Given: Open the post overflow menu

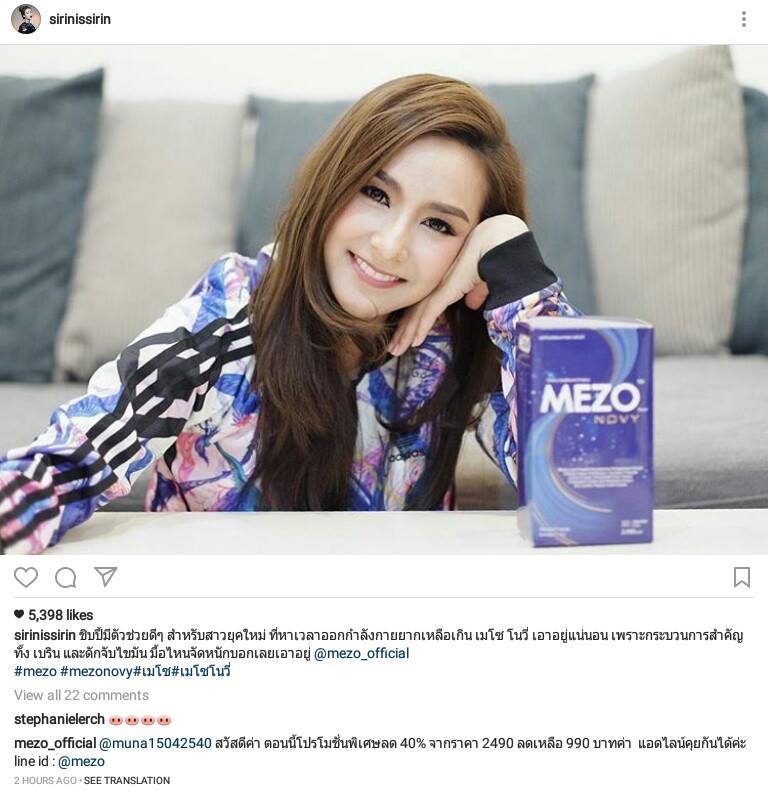Looking at the screenshot, I should pos(743,19).
